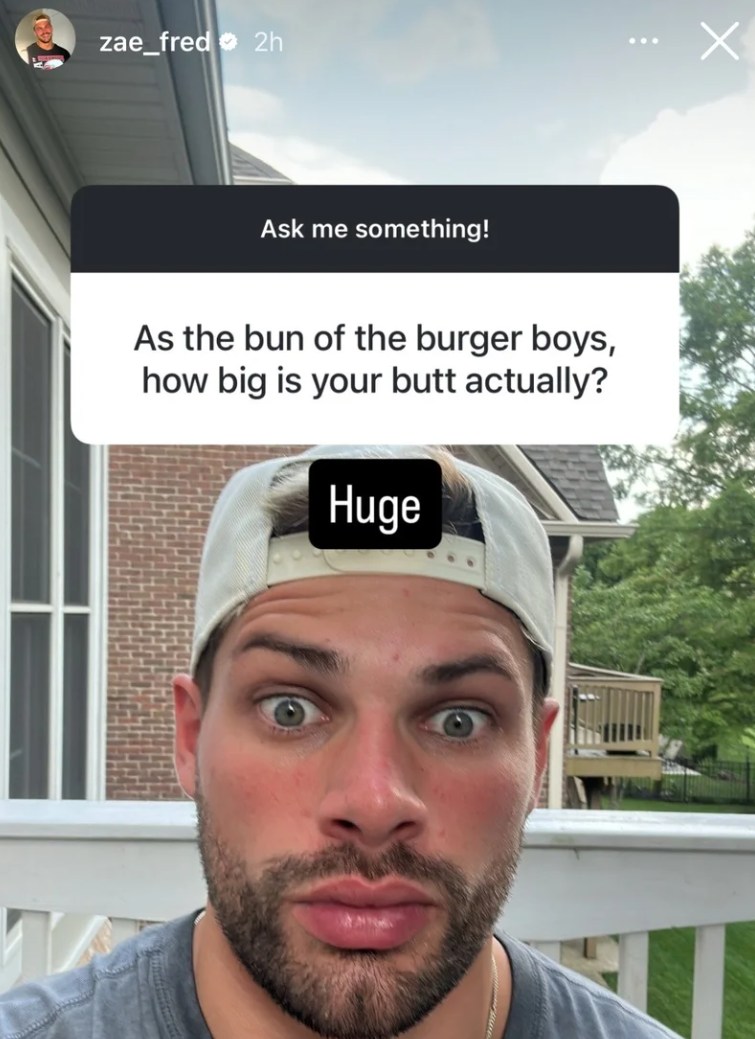
Task: Open the zae_fred profile via the username
Action: tap(154, 42)
